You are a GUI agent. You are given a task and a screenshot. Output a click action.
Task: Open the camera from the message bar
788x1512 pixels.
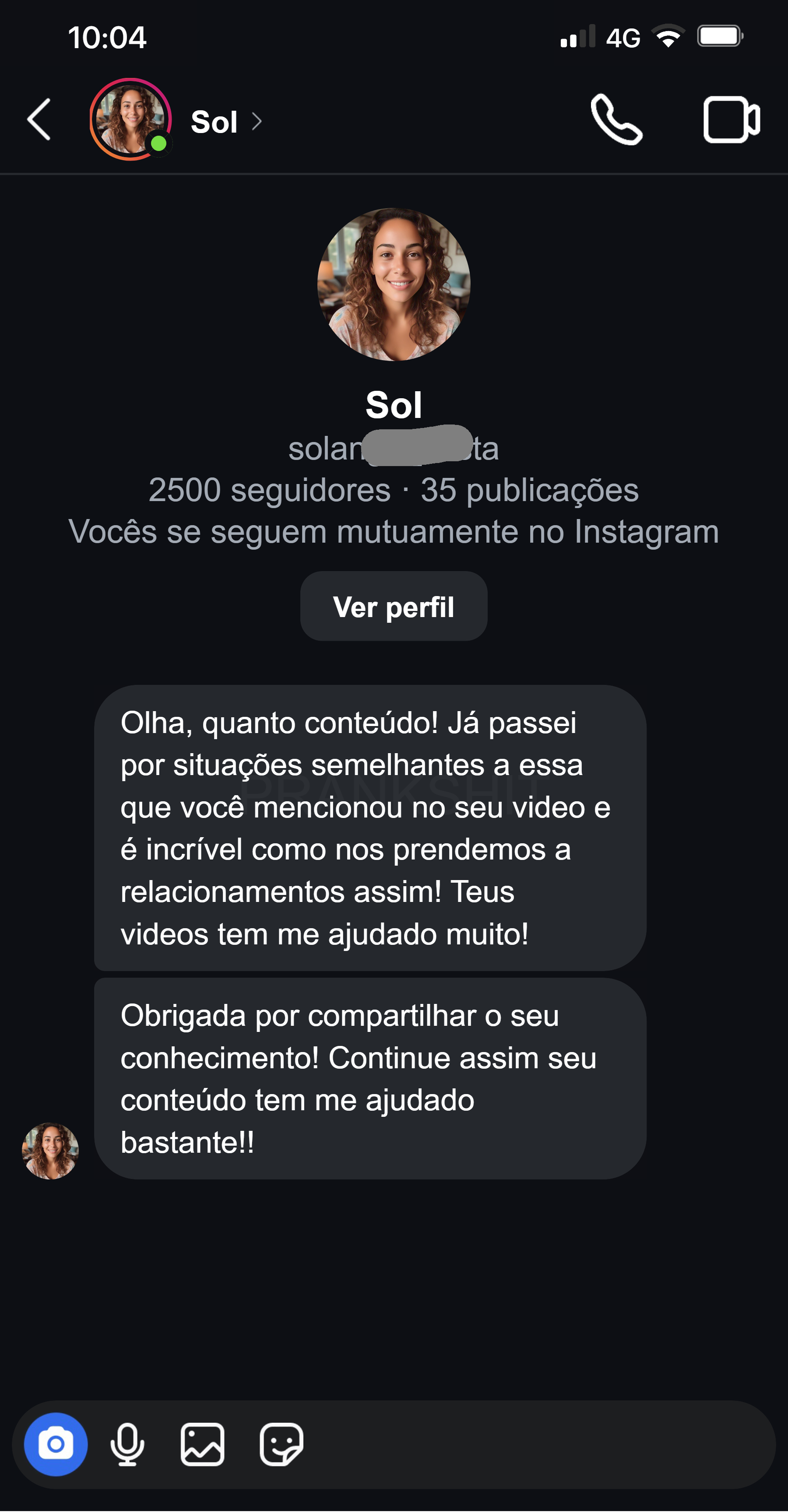56,1443
